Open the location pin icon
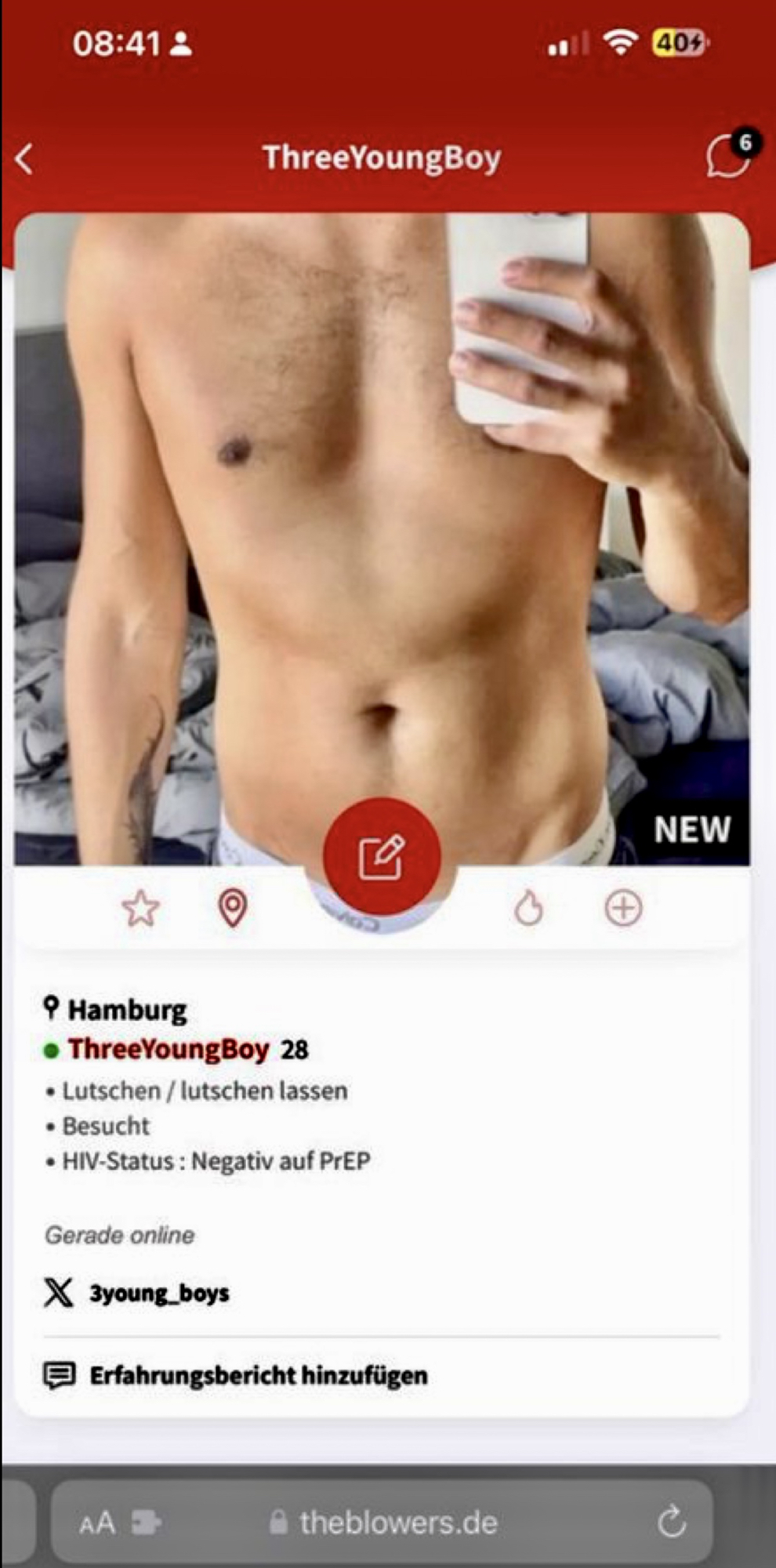Screen dimensions: 776x1568 click(x=232, y=908)
